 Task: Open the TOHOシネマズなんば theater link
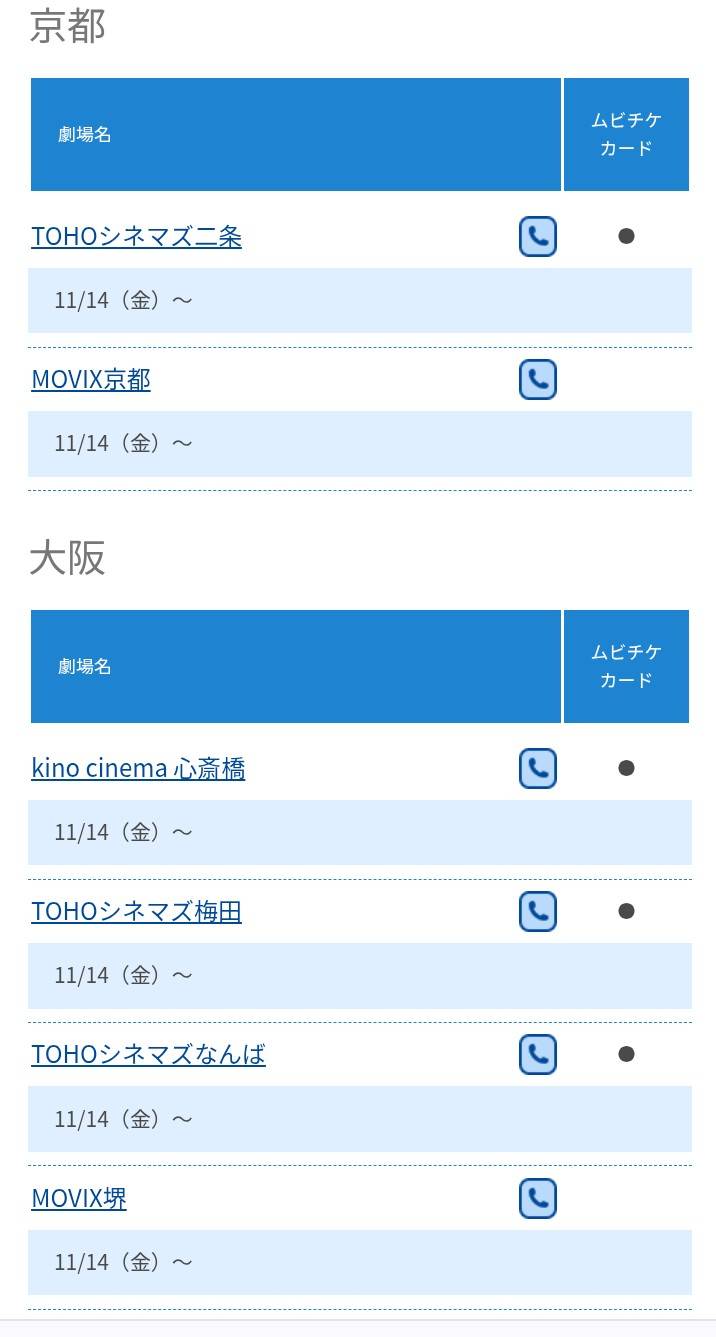coord(148,1054)
